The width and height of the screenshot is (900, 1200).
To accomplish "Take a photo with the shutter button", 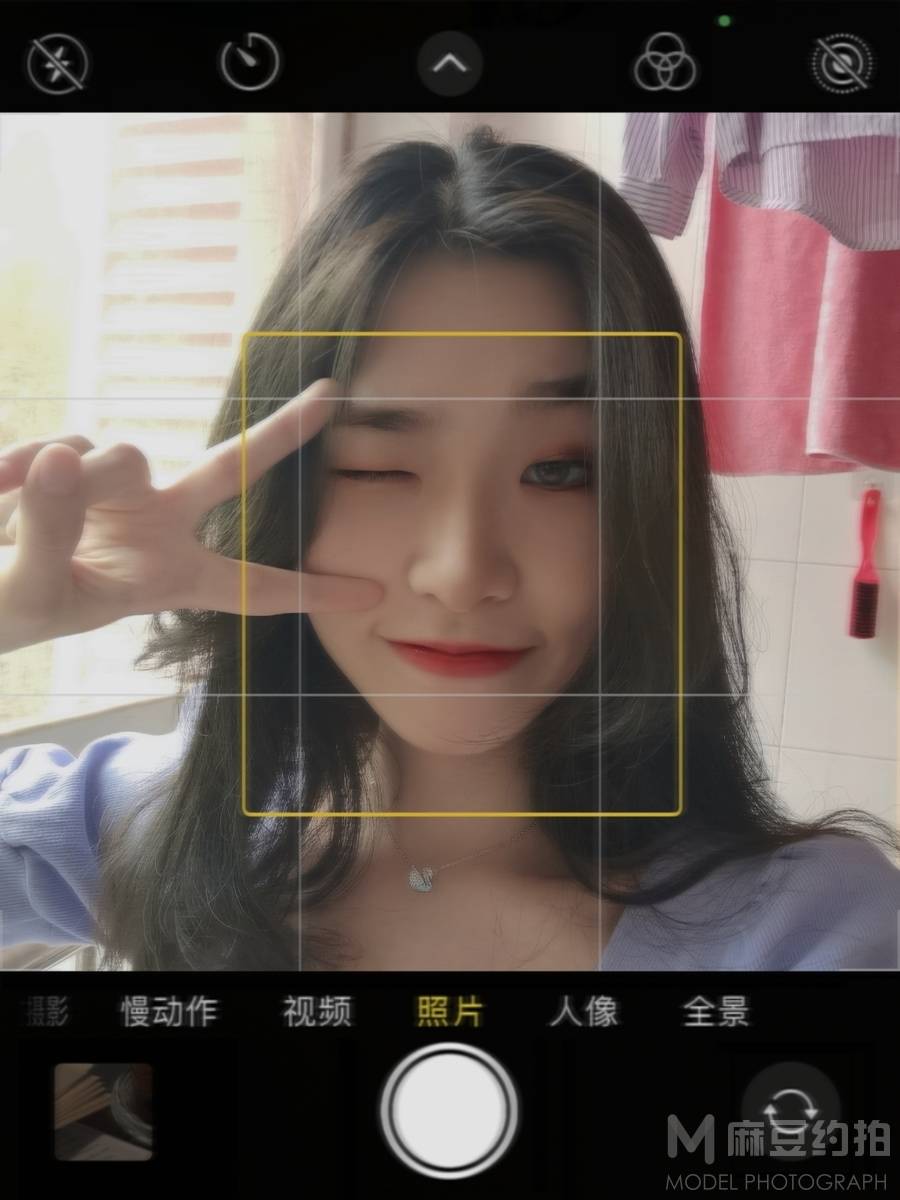I will point(449,1110).
